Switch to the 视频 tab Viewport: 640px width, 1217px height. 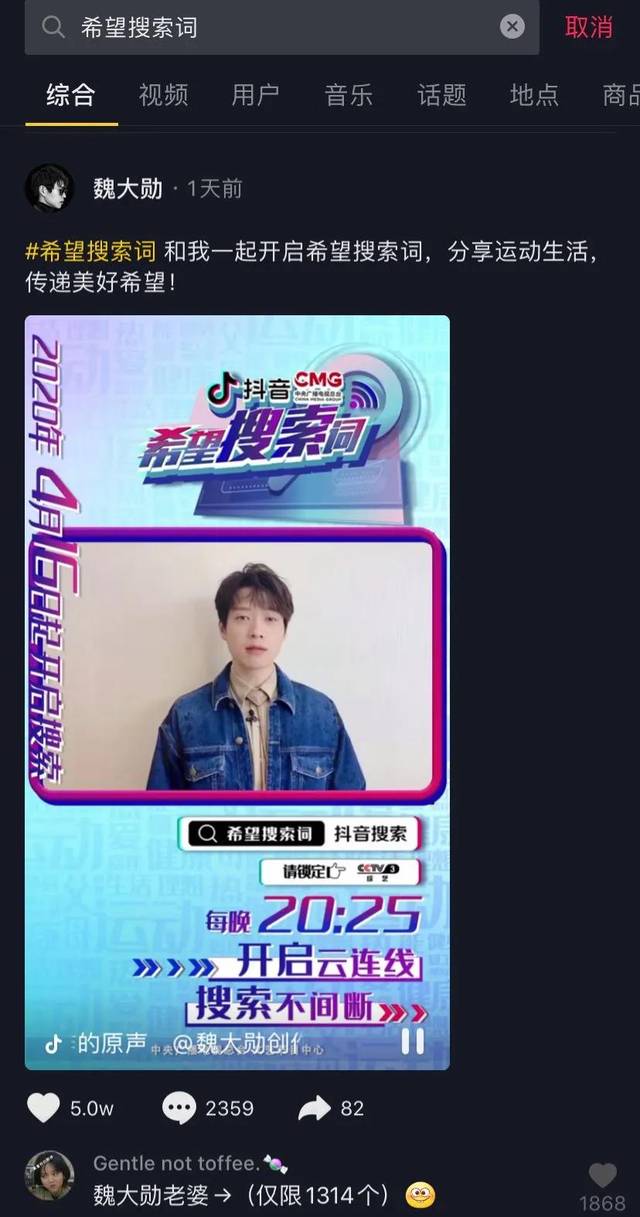[163, 95]
